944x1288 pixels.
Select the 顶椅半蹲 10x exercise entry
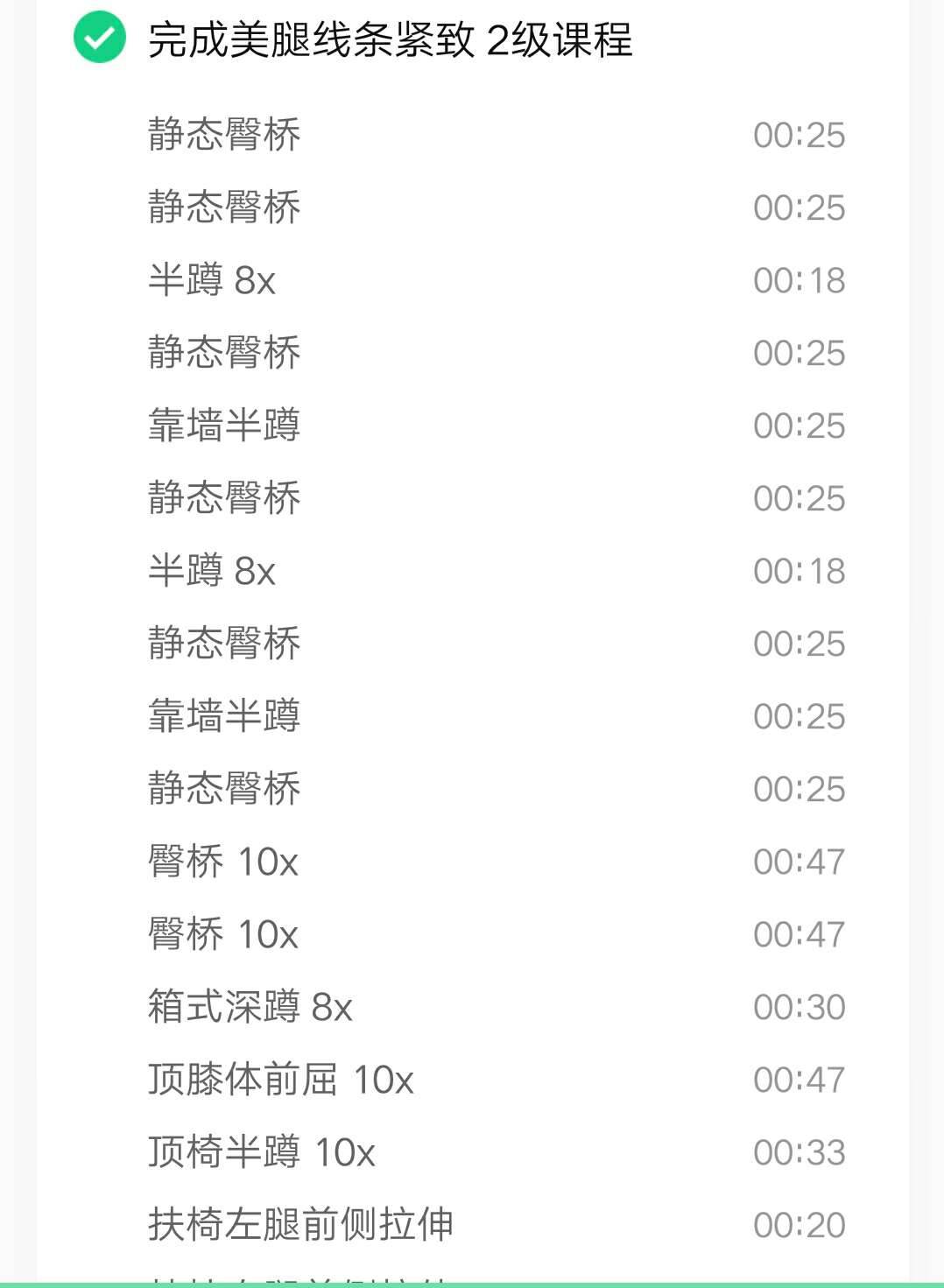point(263,1154)
